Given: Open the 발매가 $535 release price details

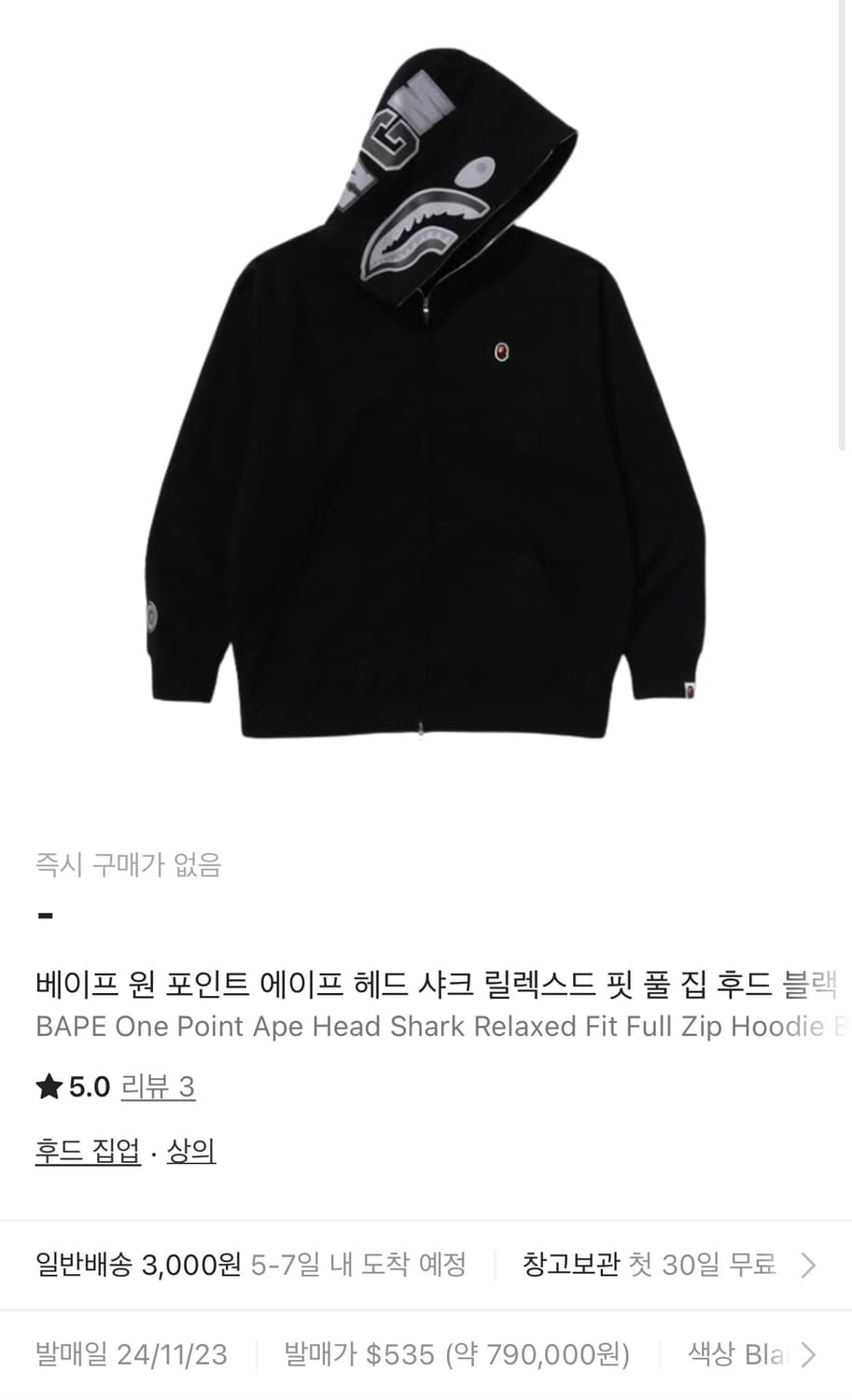Looking at the screenshot, I should tap(453, 1351).
